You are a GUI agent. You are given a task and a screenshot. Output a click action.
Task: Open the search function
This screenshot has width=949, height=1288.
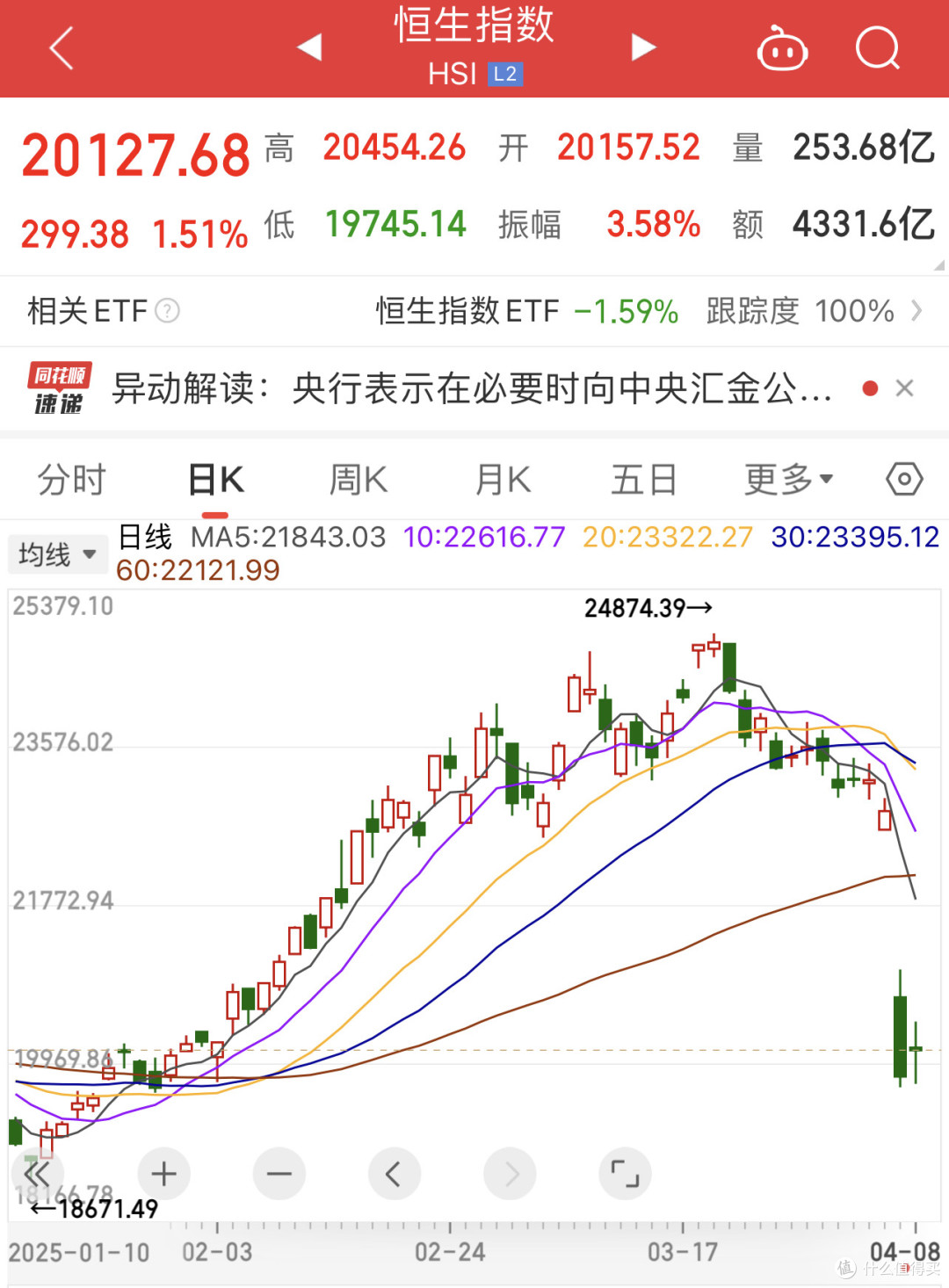(x=877, y=48)
